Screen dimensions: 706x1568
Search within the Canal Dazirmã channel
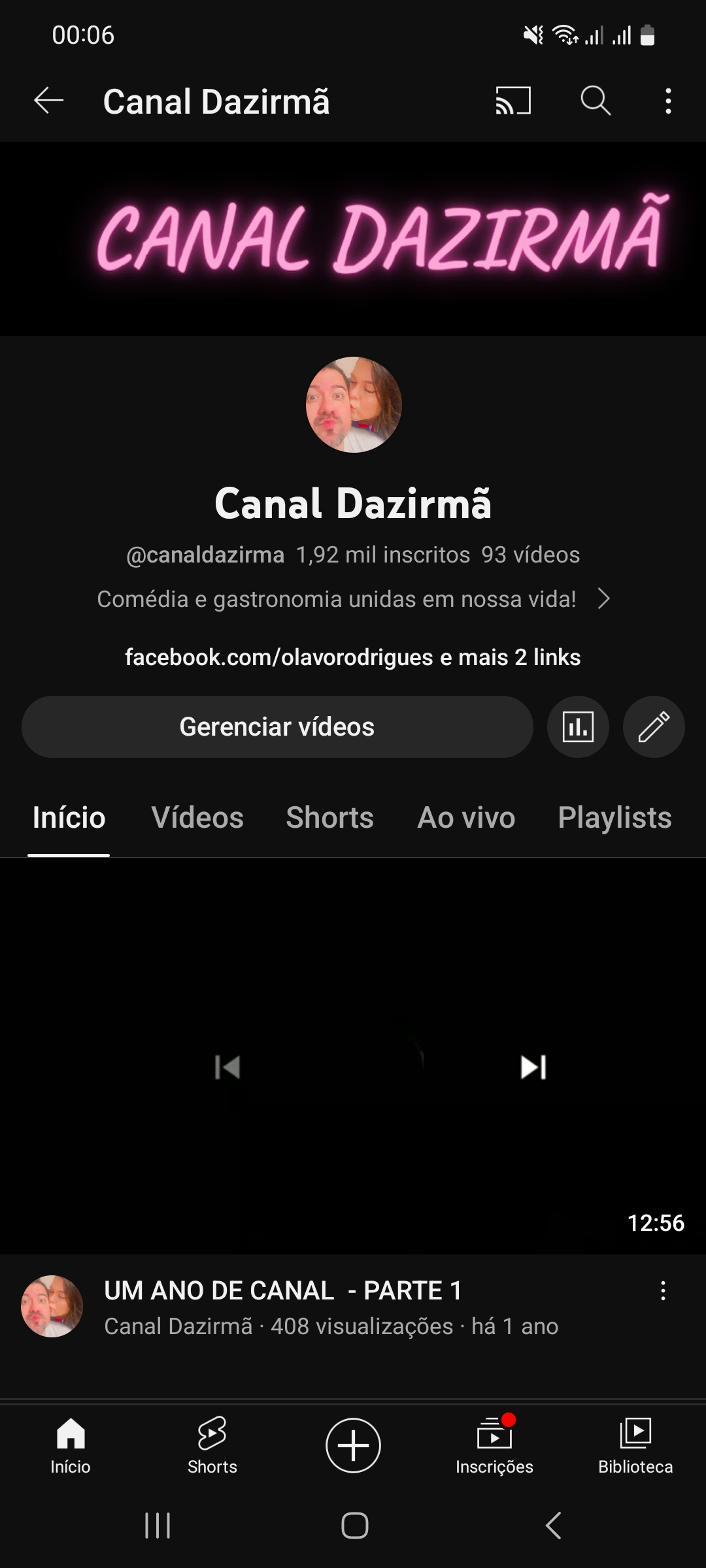[x=596, y=101]
